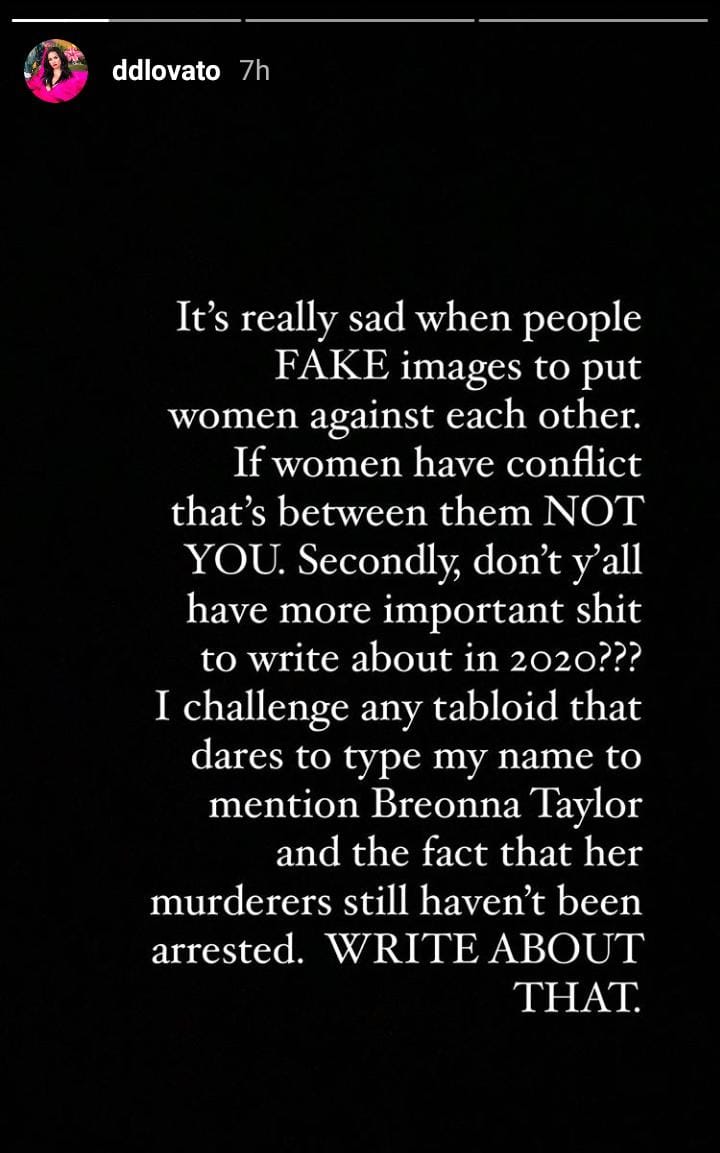
Task: Open ddlovato's profile picture
Action: click(57, 71)
